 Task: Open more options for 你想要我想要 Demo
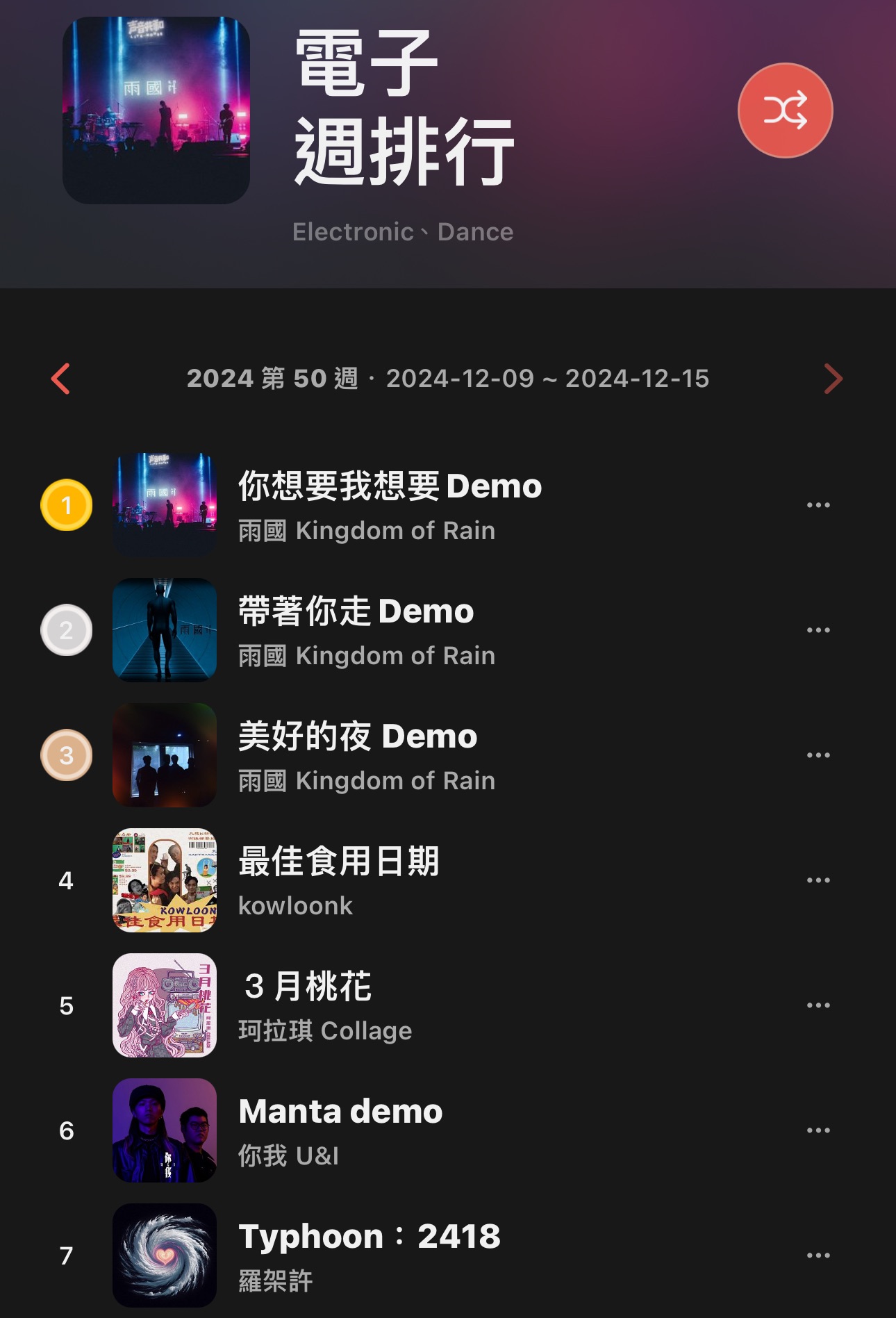pos(818,505)
